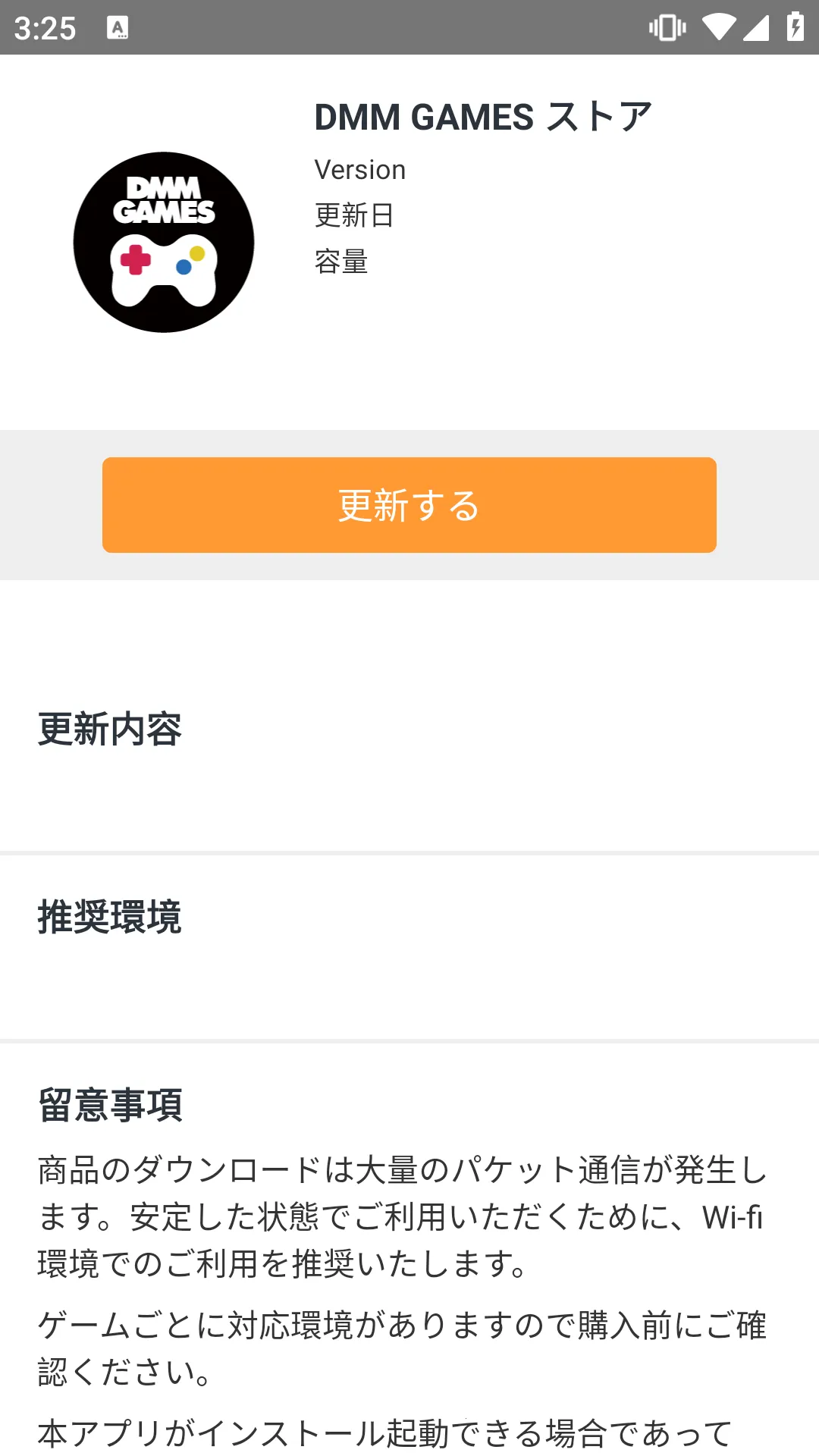The height and width of the screenshot is (1456, 819).
Task: Tap the signal strength icon in the status bar
Action: (756, 27)
